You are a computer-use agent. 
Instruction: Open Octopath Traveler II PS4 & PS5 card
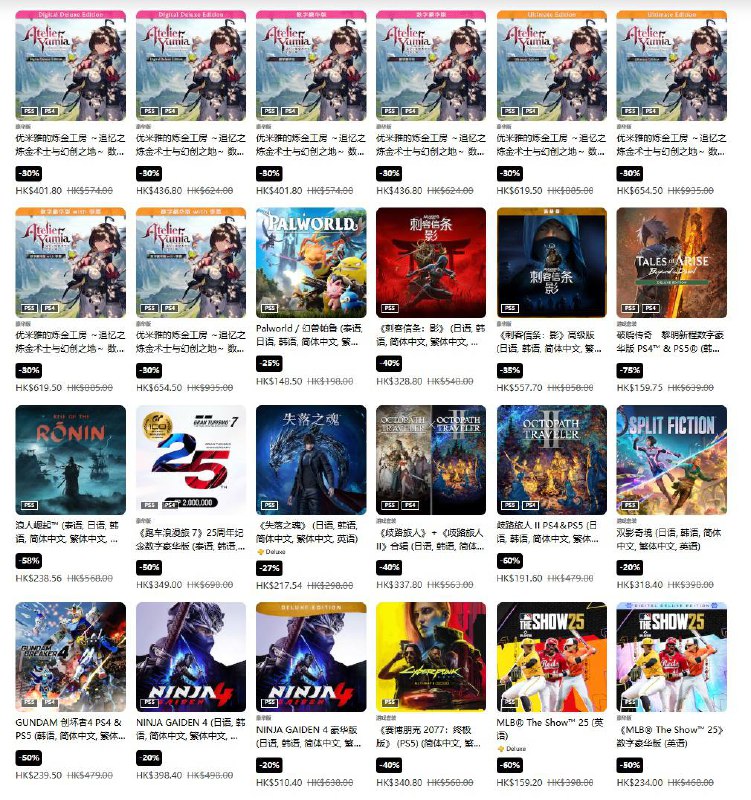click(x=551, y=459)
